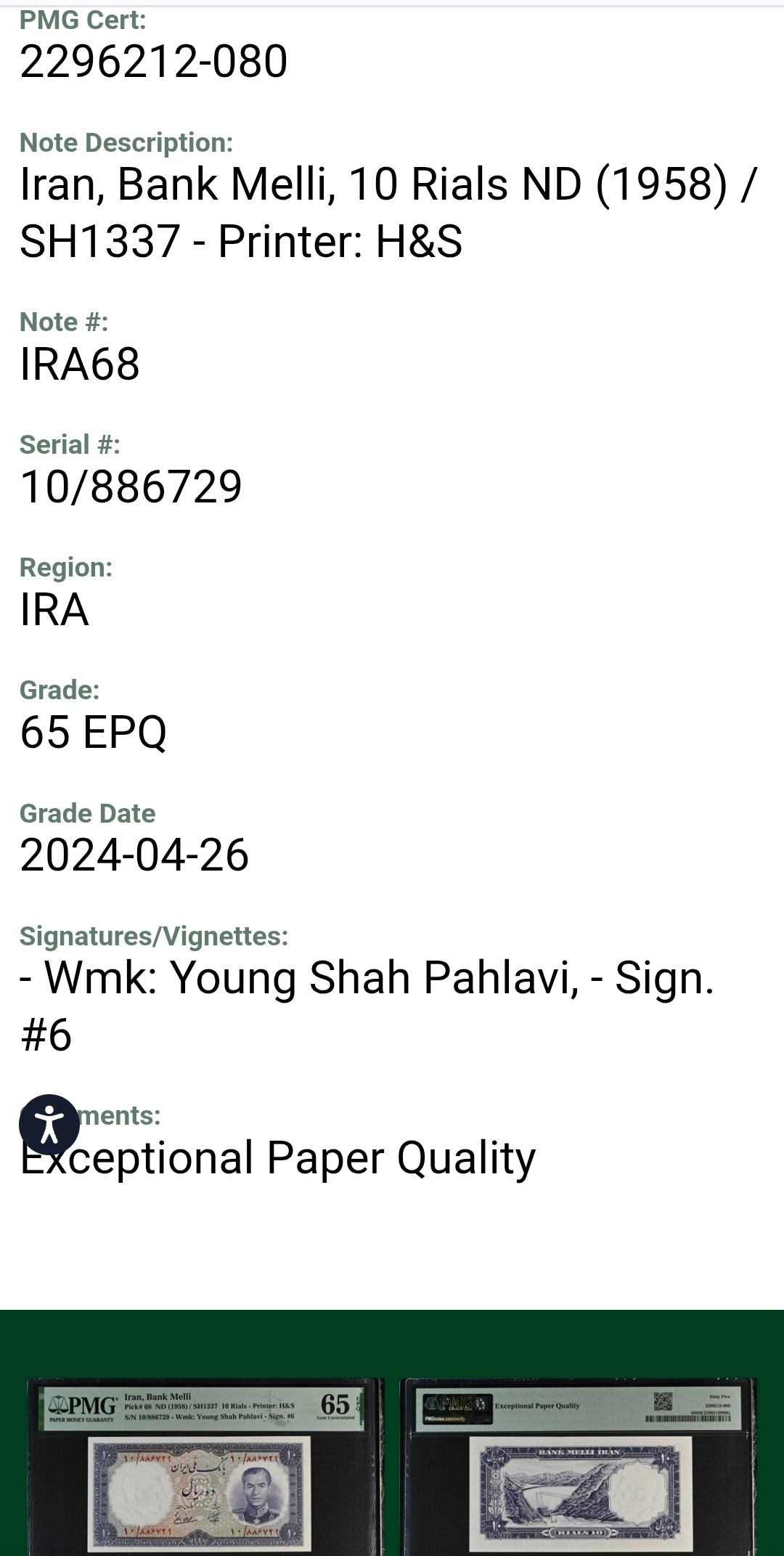Open the accessibility options button
The height and width of the screenshot is (1556, 784).
coord(49,1125)
